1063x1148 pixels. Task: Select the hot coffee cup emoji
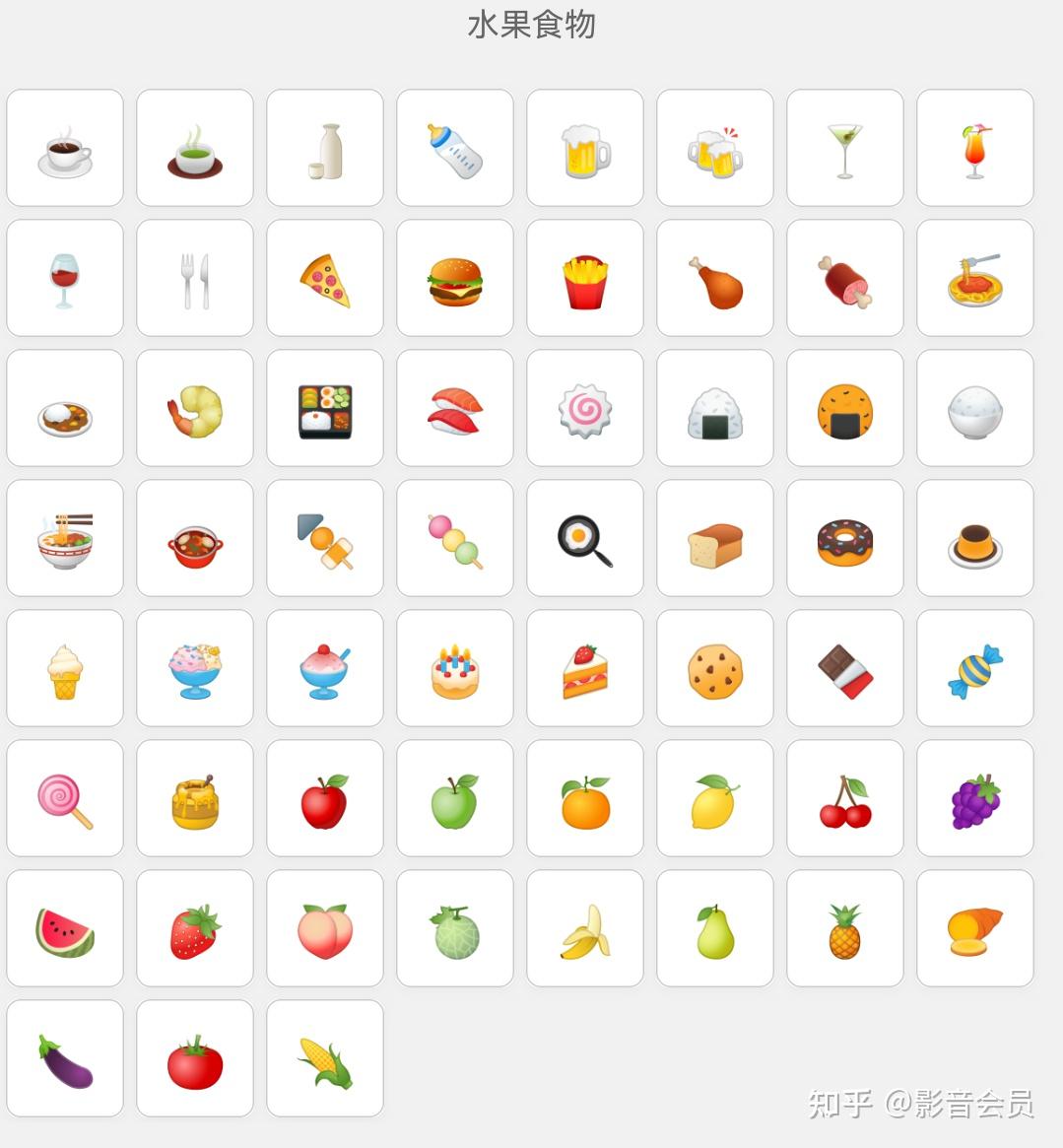point(65,149)
